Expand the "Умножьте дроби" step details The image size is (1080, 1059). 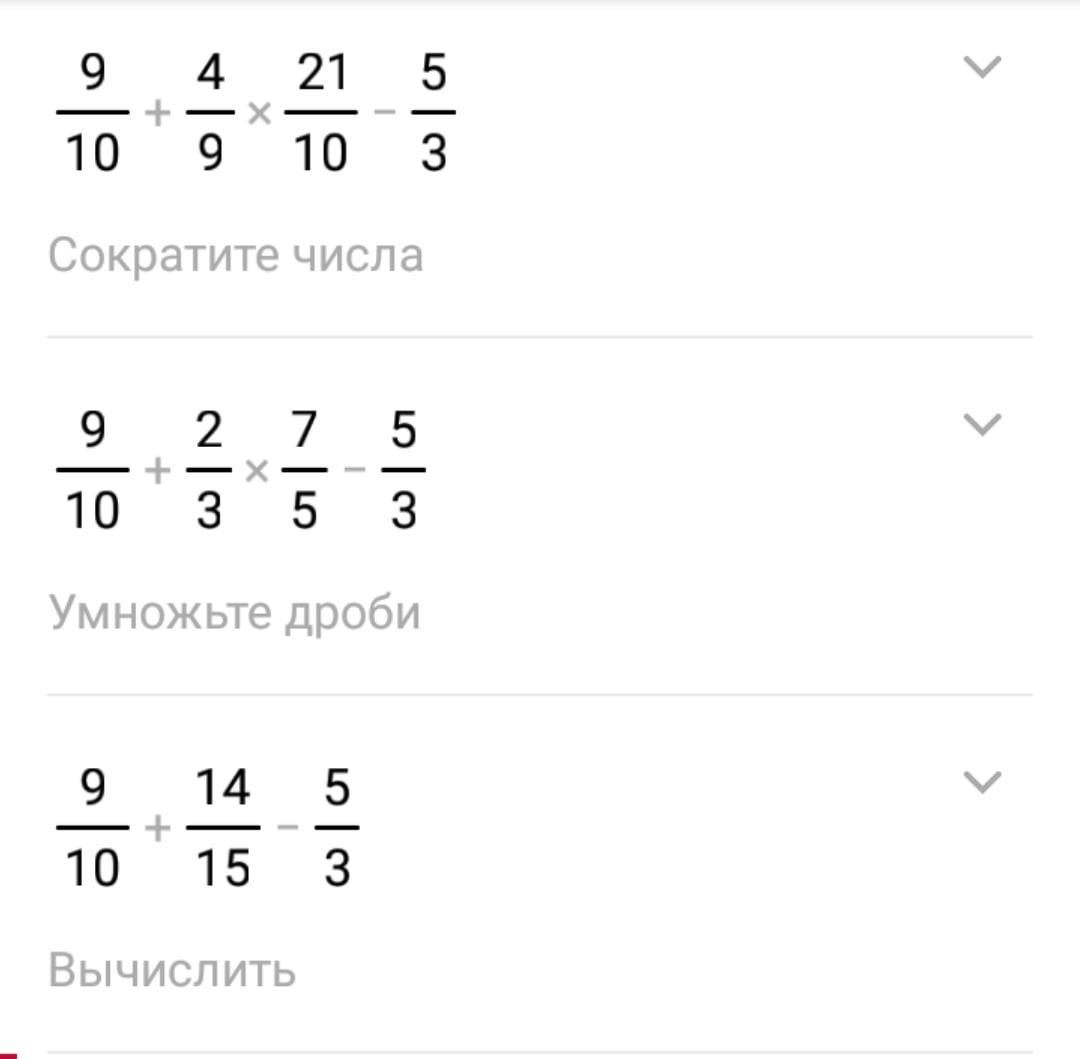click(981, 425)
